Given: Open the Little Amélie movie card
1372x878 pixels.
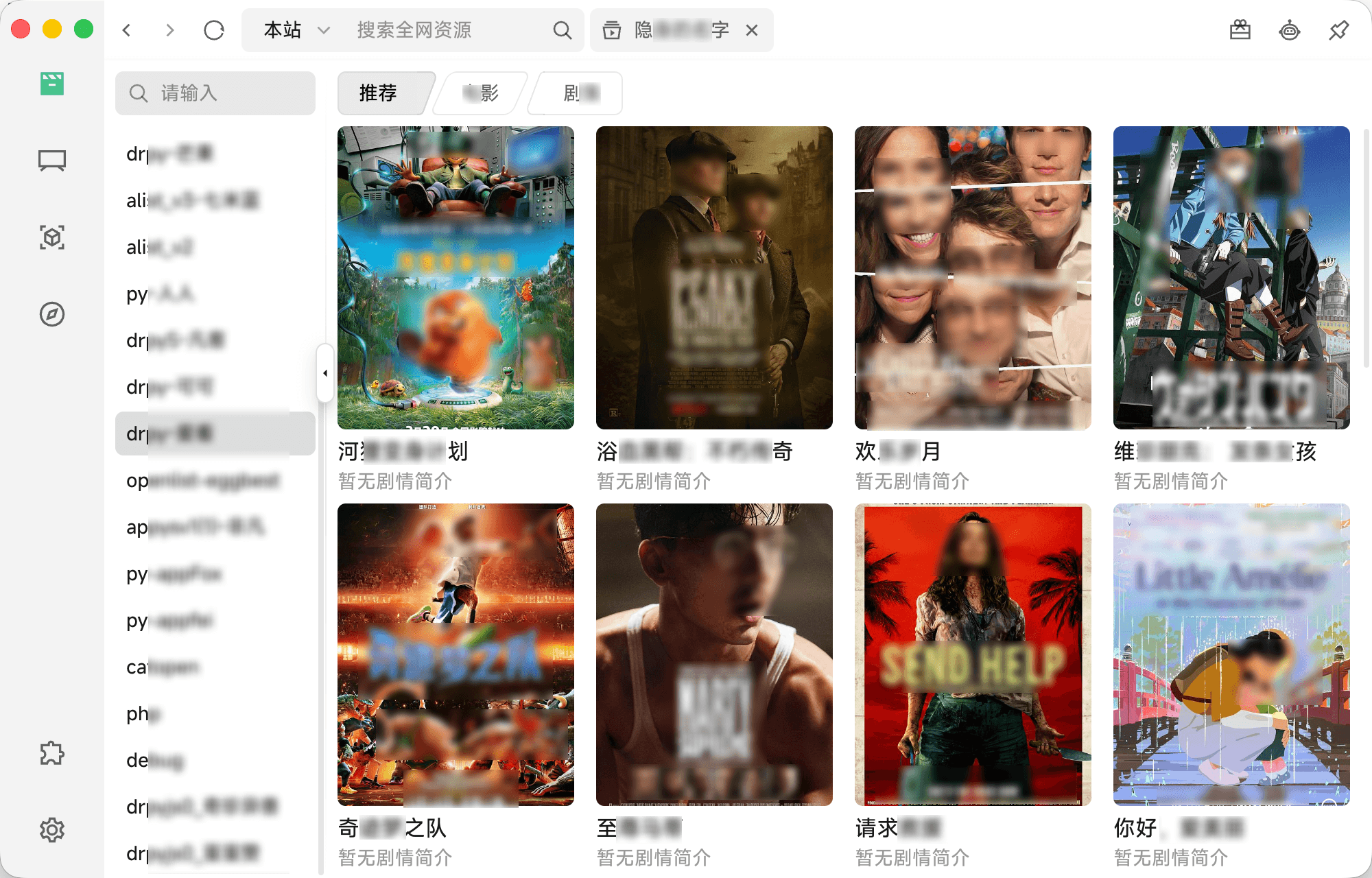Looking at the screenshot, I should [1231, 654].
